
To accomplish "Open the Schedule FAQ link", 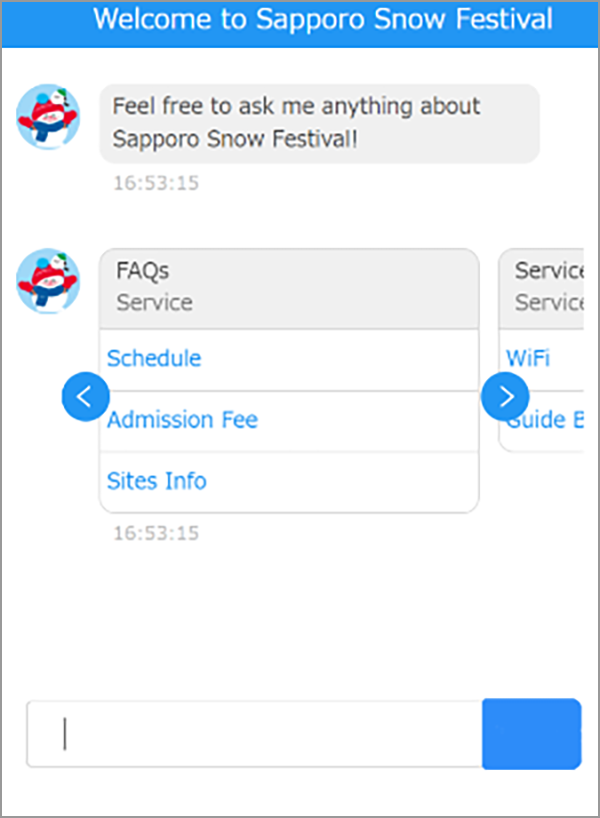I will pyautogui.click(x=154, y=358).
